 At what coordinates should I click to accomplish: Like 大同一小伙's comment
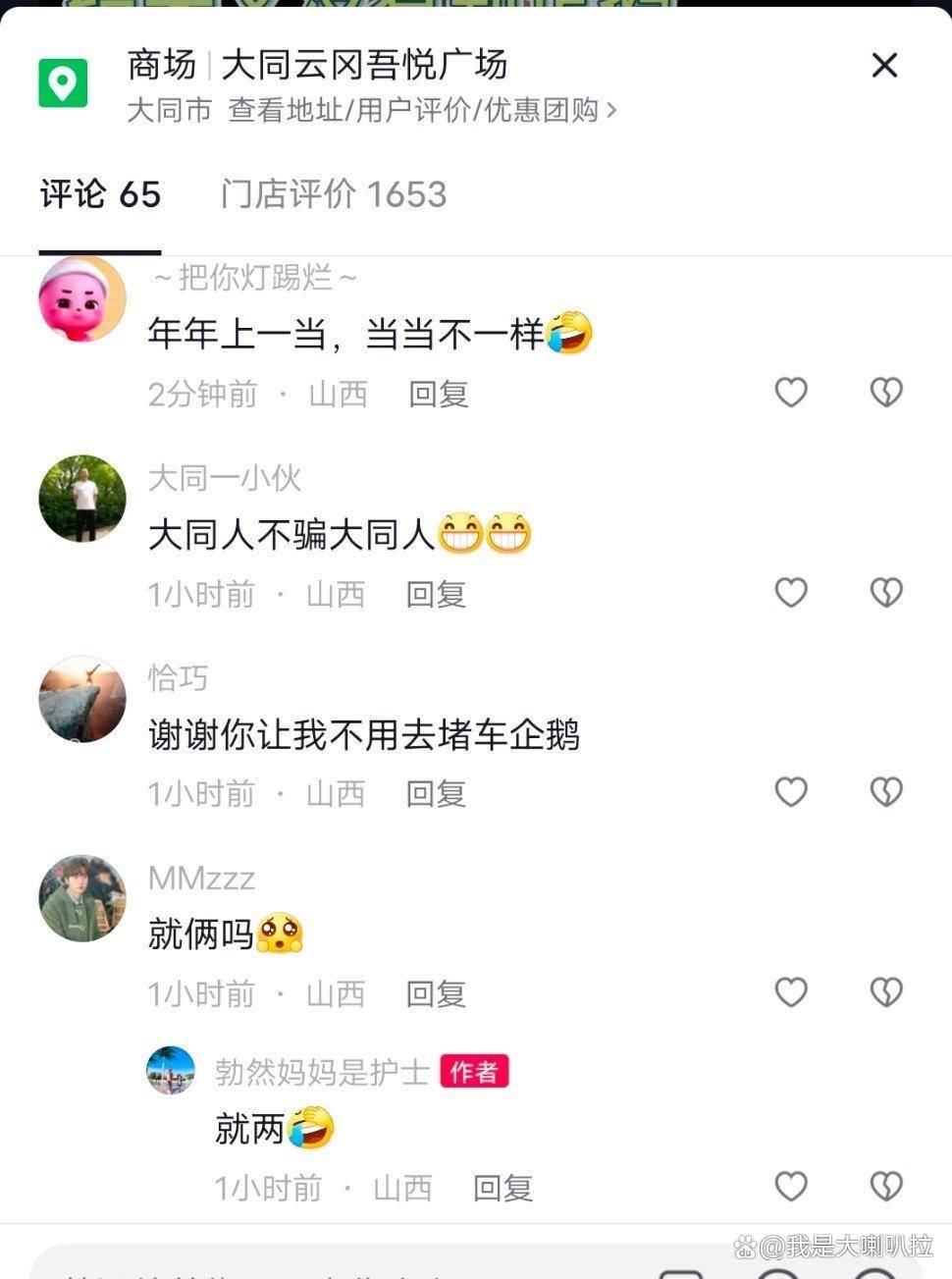(x=791, y=593)
